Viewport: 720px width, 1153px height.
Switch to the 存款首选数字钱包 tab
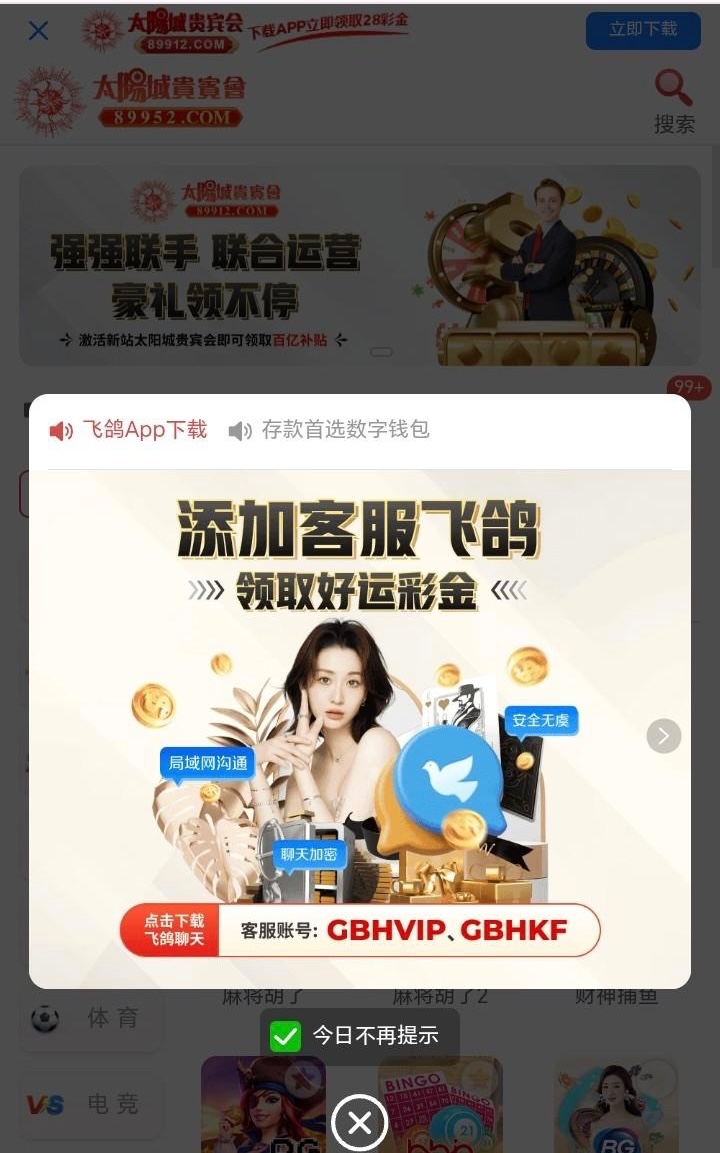[329, 430]
